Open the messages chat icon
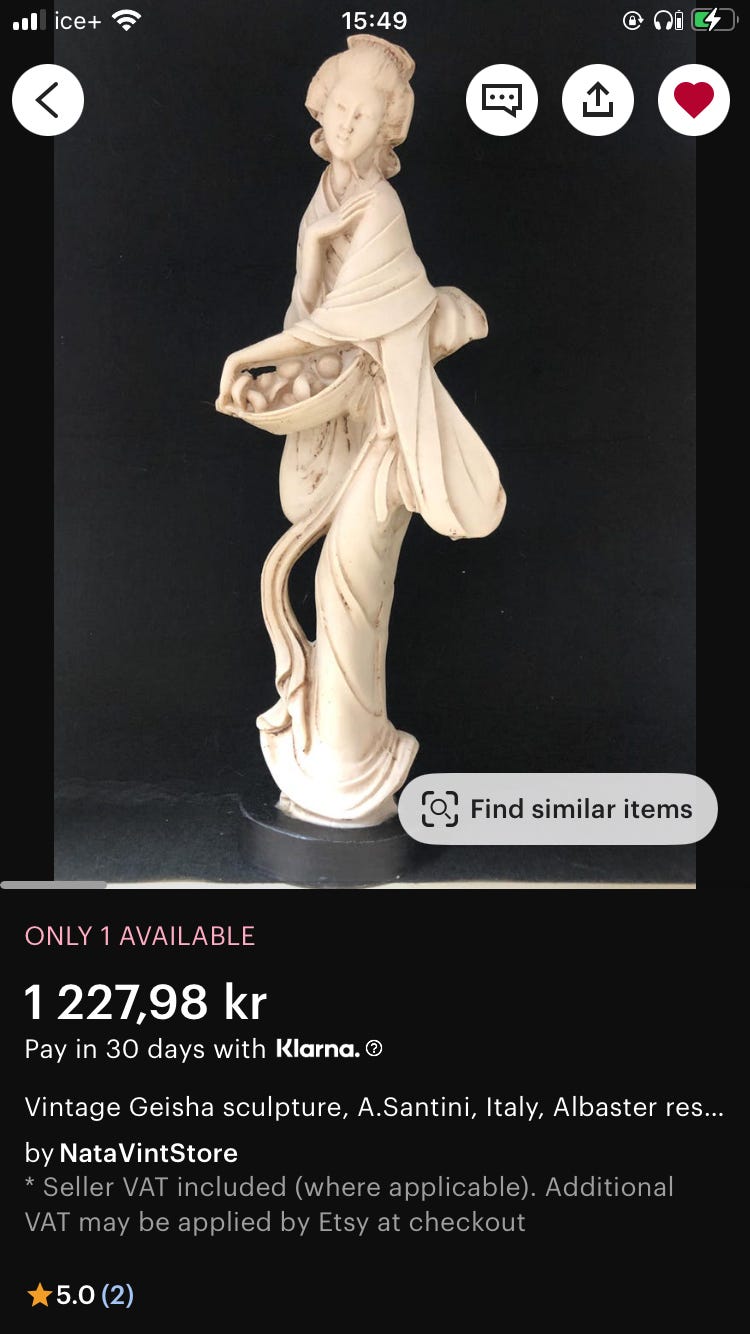Image resolution: width=750 pixels, height=1334 pixels. coord(502,100)
